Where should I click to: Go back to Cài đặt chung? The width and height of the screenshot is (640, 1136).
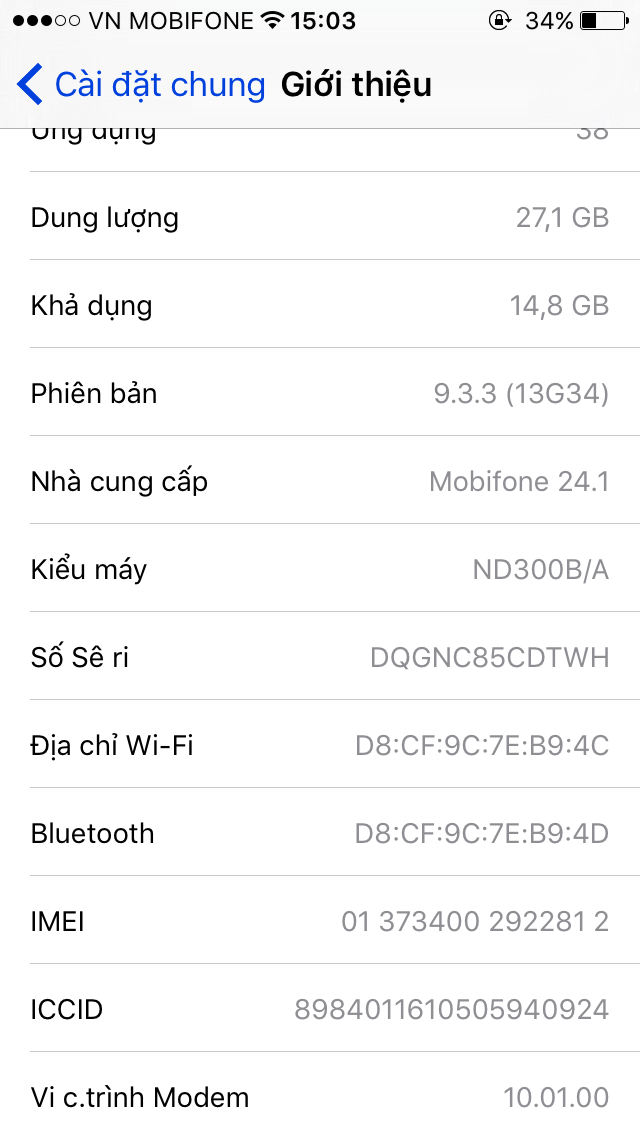[140, 85]
